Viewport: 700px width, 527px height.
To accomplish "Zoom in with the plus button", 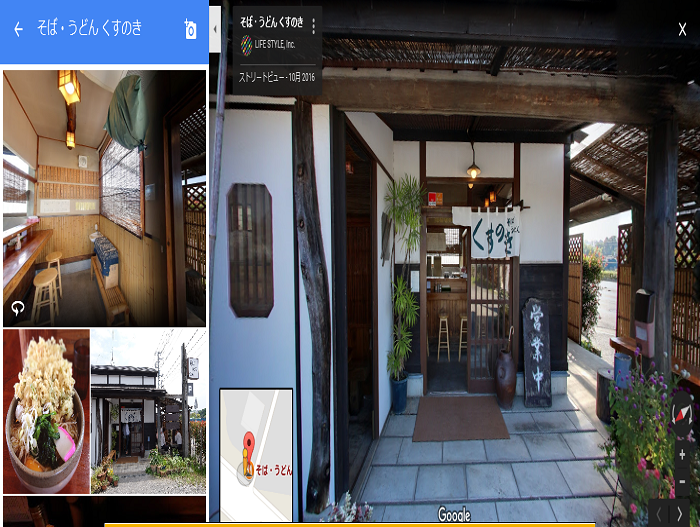I will coord(682,455).
